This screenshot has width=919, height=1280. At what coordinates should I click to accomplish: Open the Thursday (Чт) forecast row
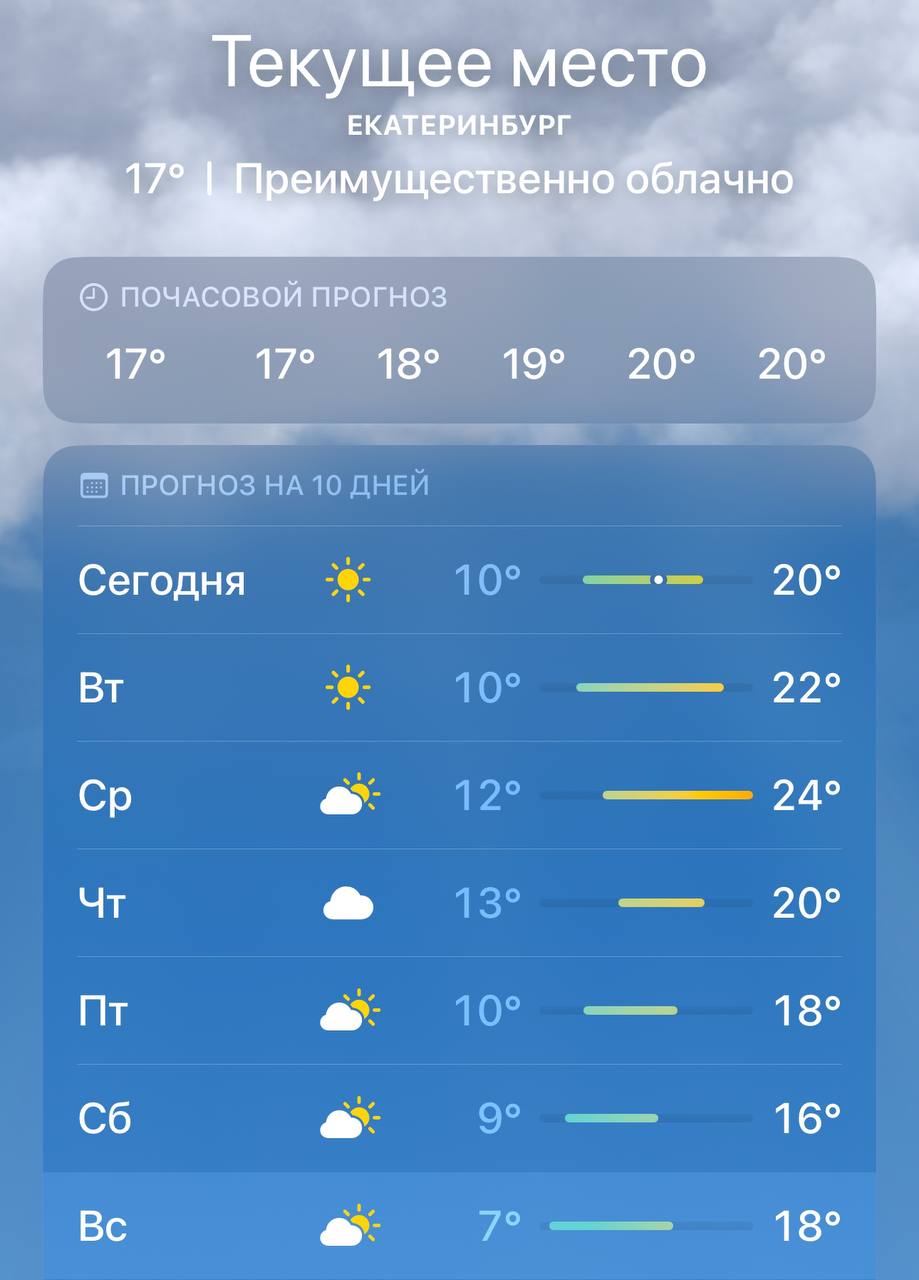pos(459,904)
